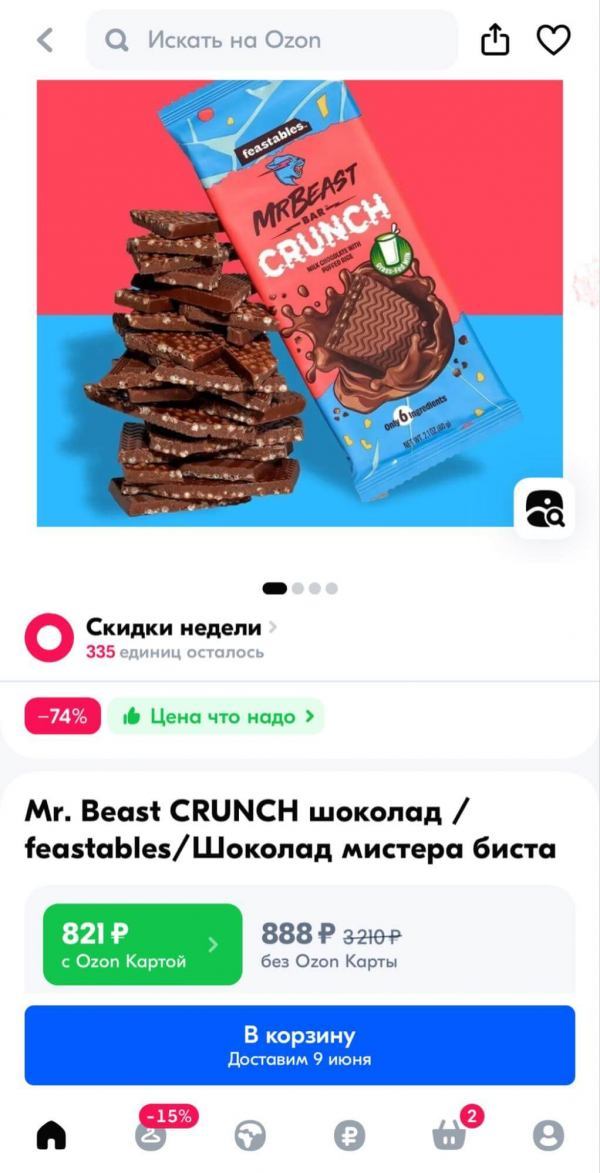Find similar items by image
Image resolution: width=600 pixels, height=1173 pixels.
(545, 509)
